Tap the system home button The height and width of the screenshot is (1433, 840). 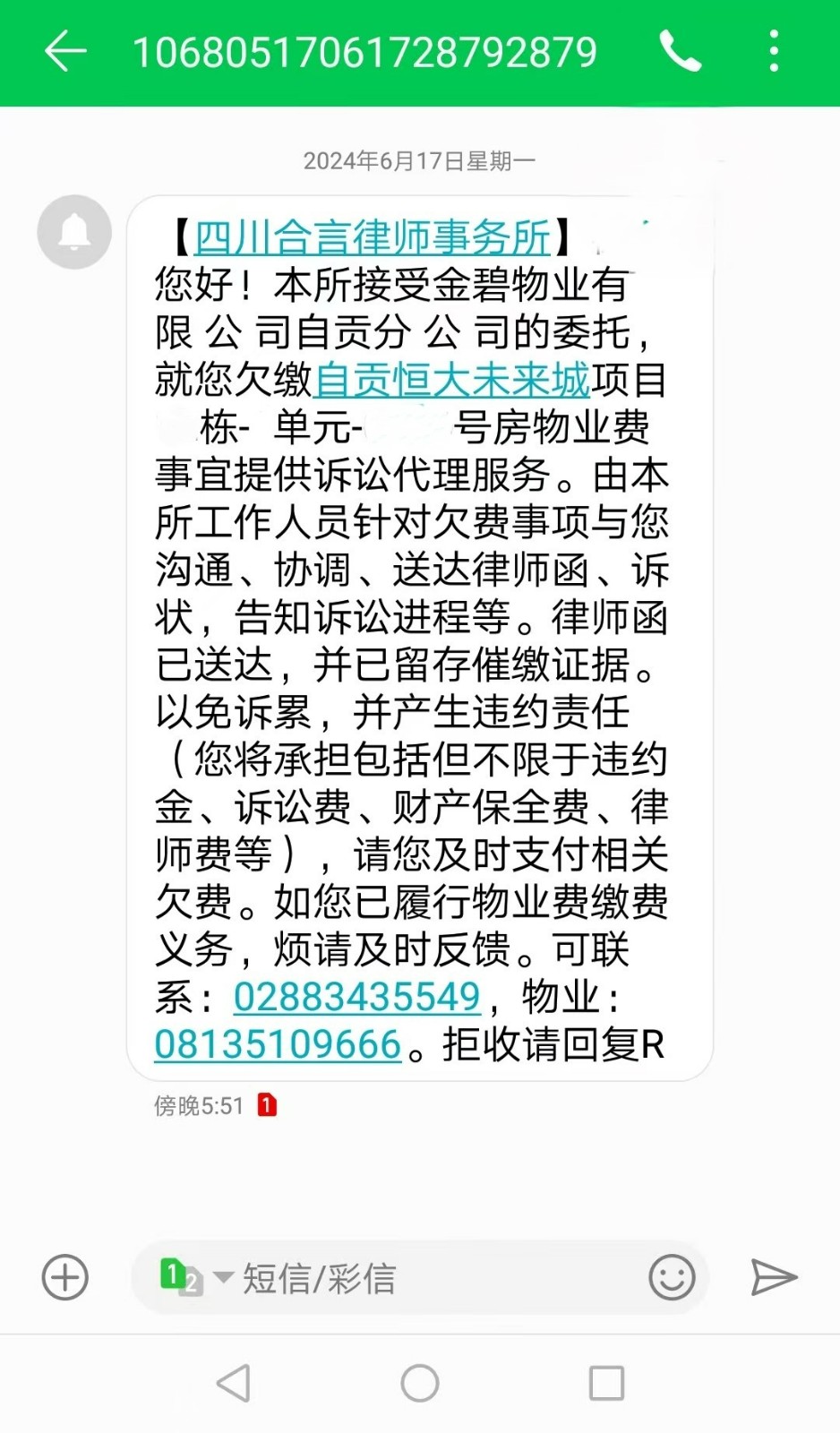(419, 1383)
